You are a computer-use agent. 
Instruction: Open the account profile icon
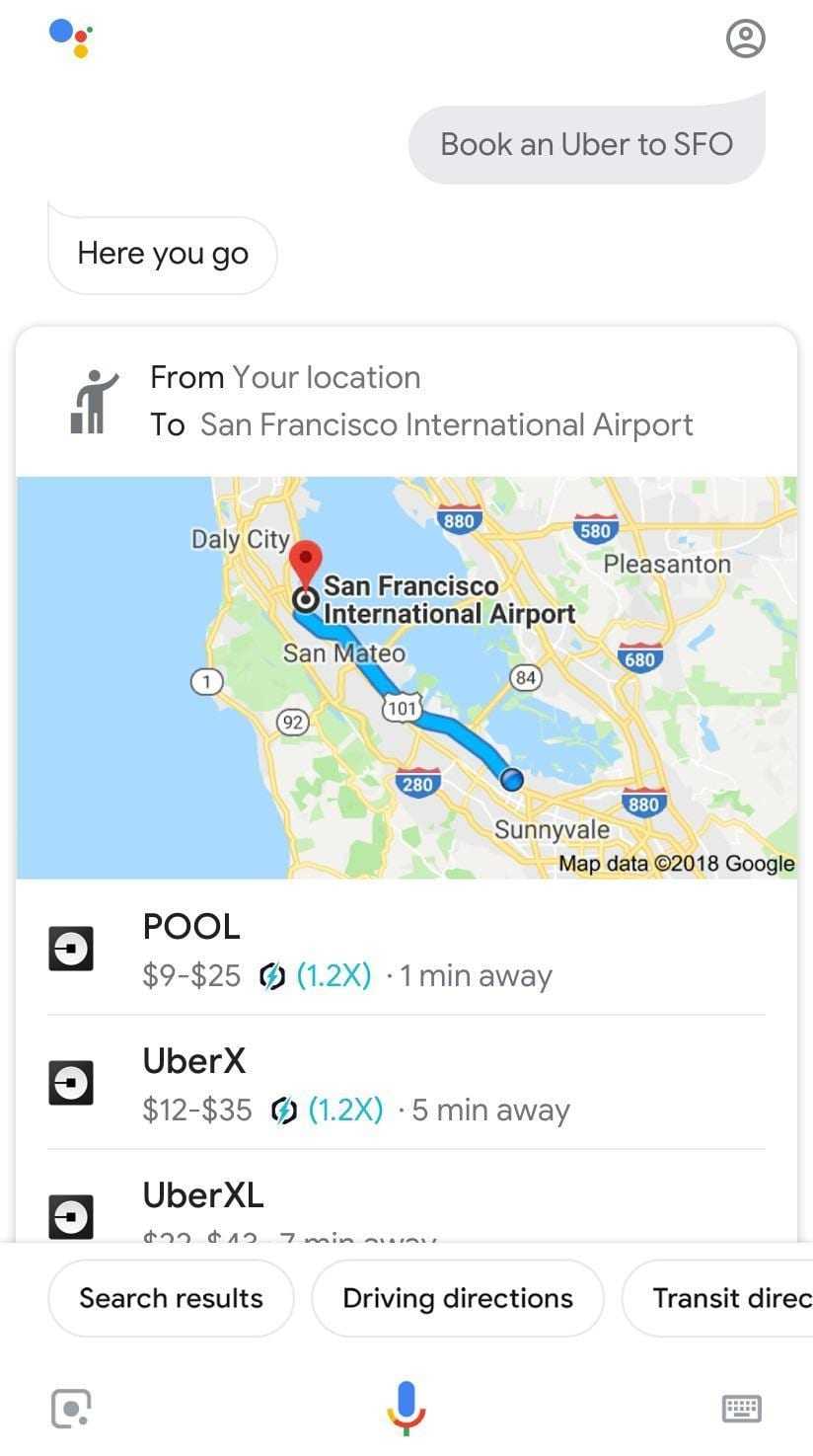pos(745,38)
